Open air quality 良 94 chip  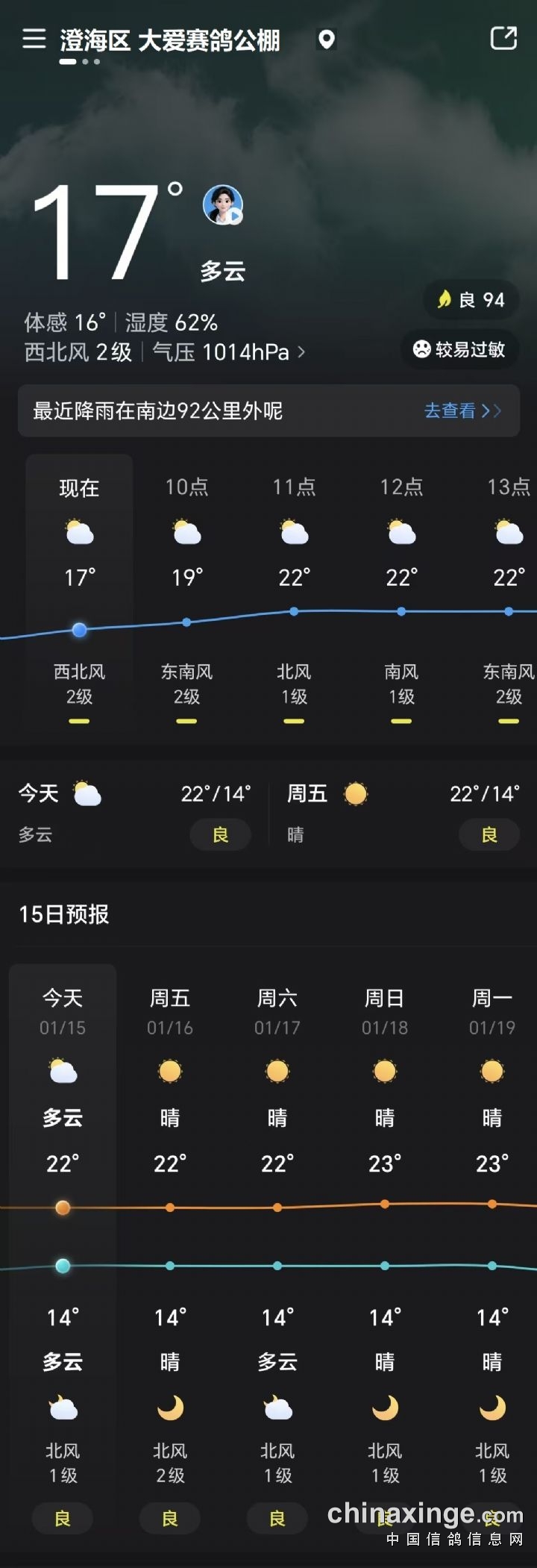[471, 300]
